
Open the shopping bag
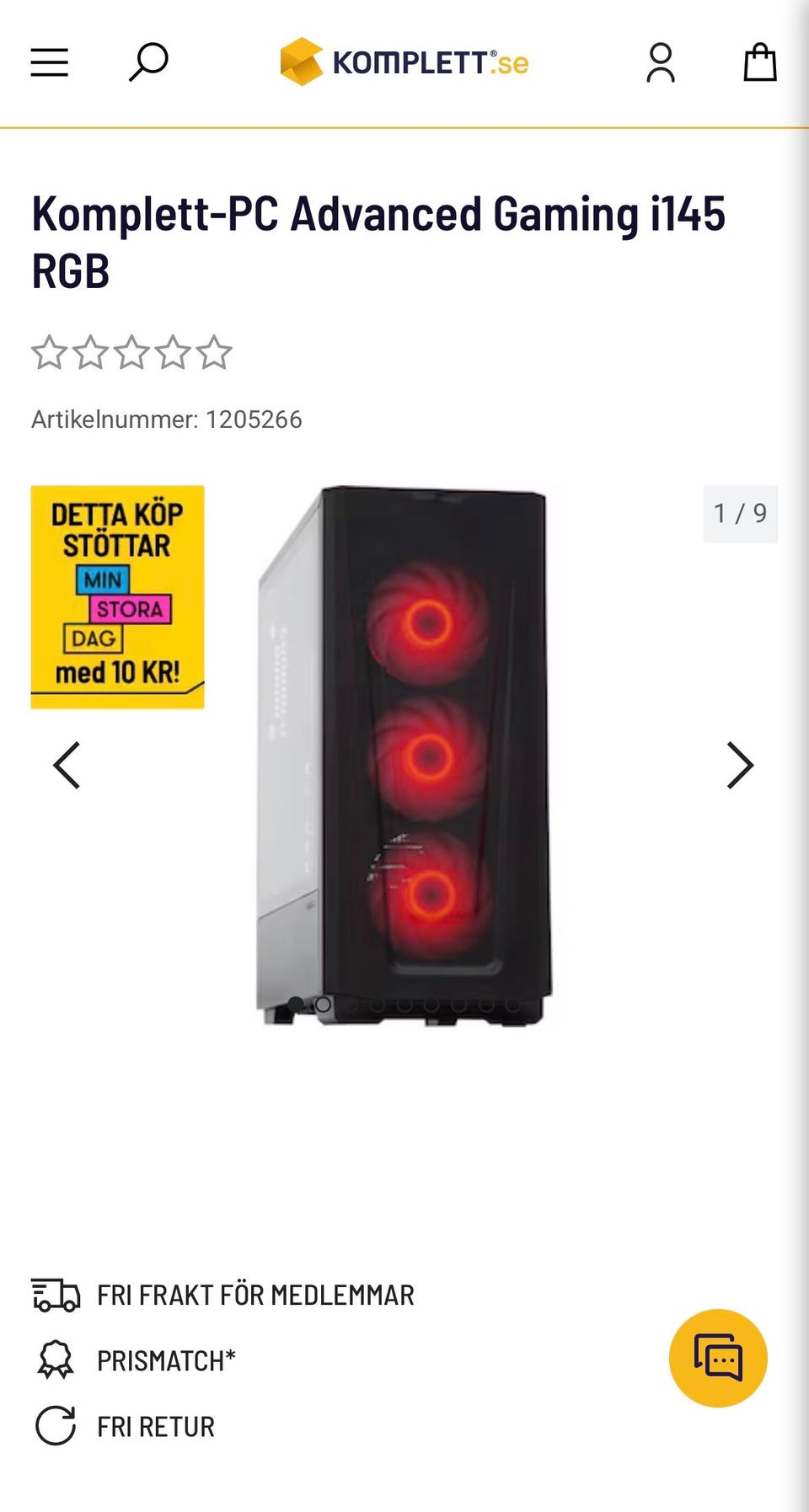[760, 62]
